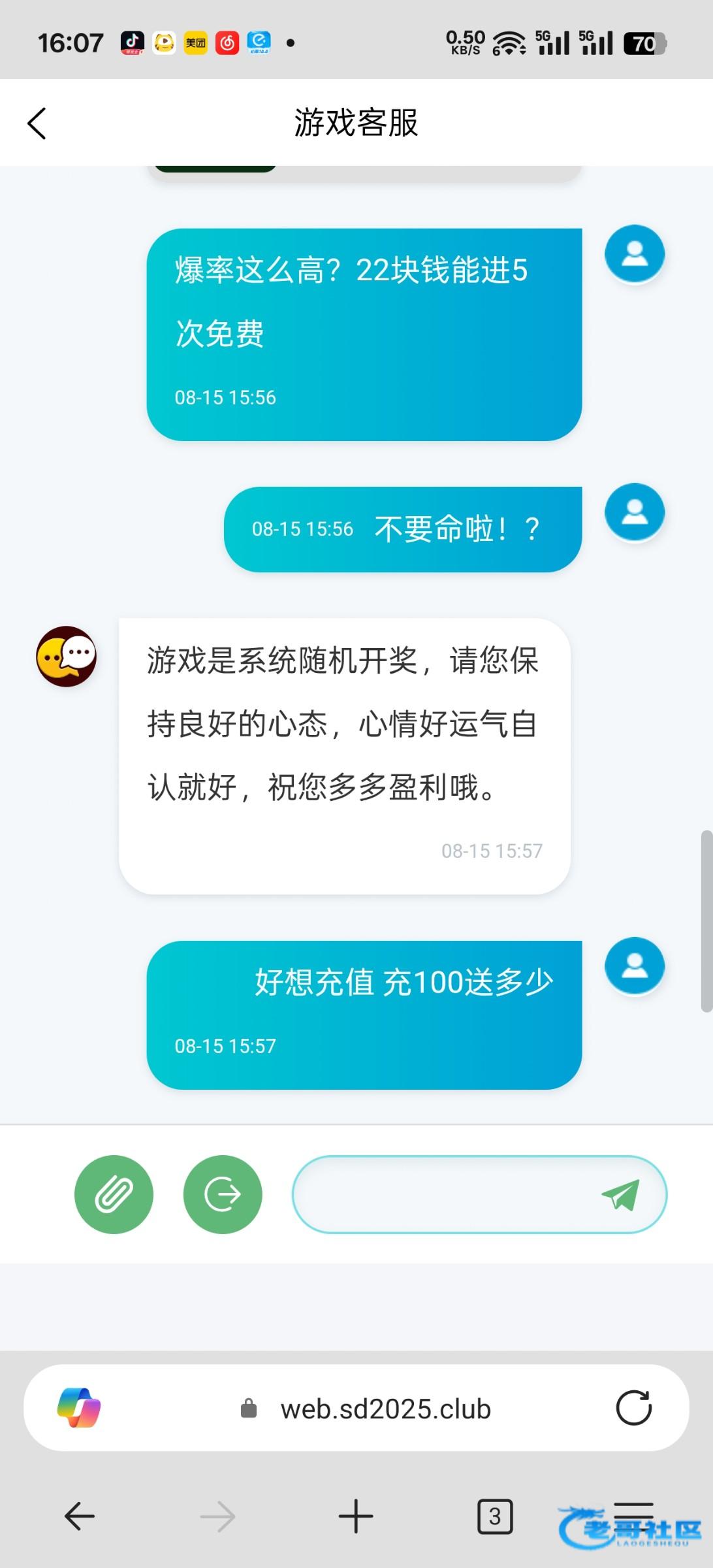Viewport: 713px width, 1568px height.
Task: Send the message with the paper plane icon
Action: 621,1195
